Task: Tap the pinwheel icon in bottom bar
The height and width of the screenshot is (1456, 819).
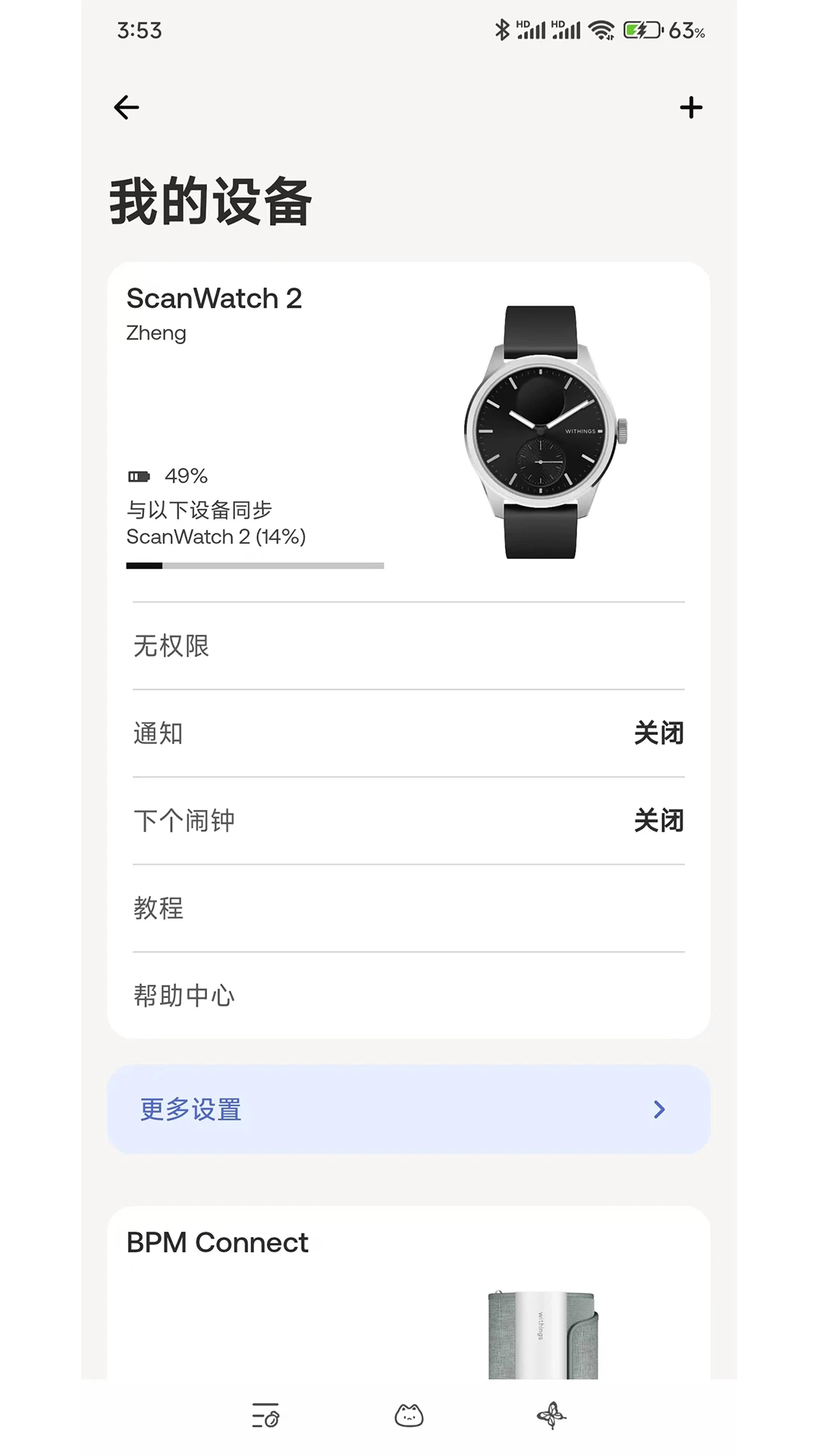Action: coord(551,1415)
